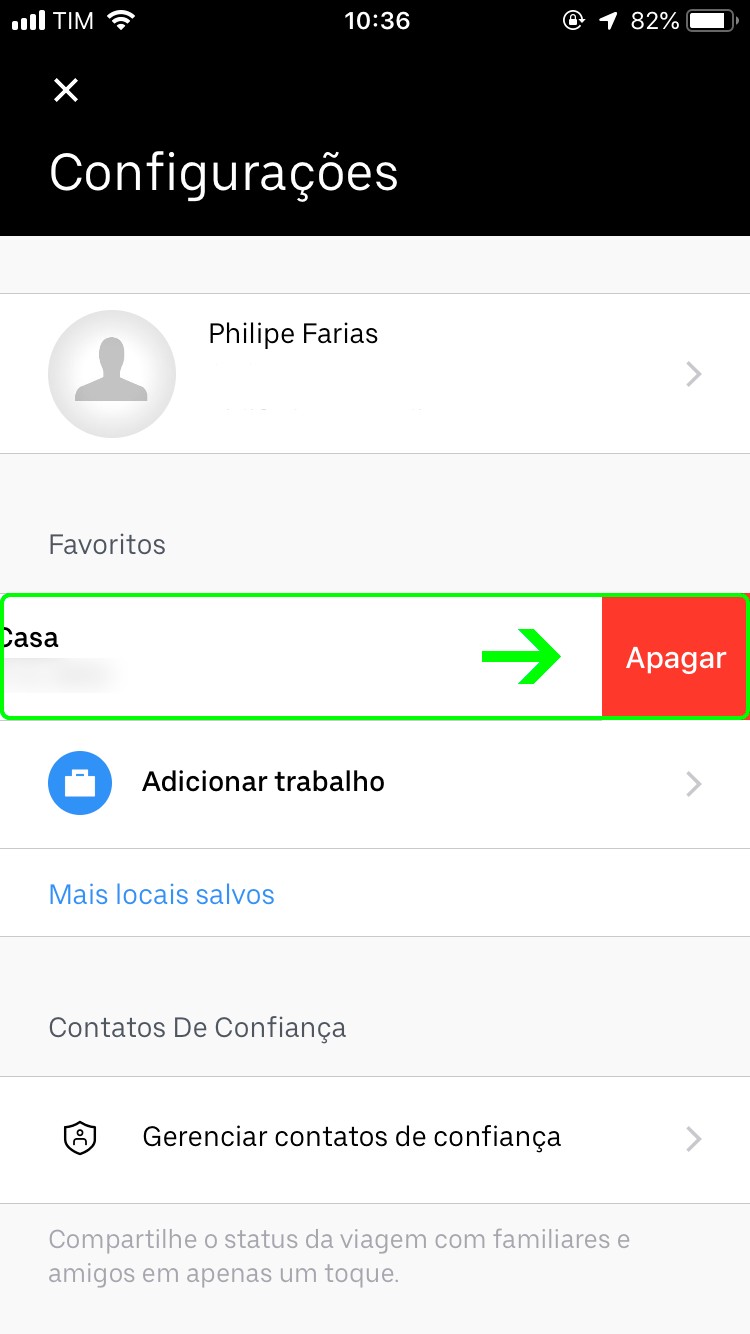Select the Casa saved place row
750x1334 pixels.
(x=250, y=657)
